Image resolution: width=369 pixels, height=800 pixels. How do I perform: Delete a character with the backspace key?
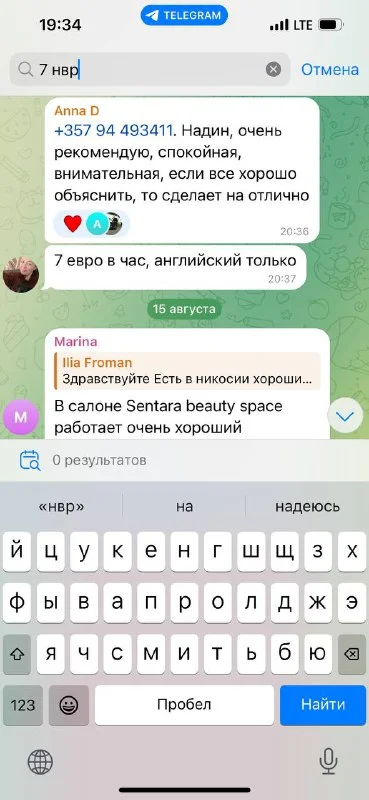pyautogui.click(x=352, y=654)
